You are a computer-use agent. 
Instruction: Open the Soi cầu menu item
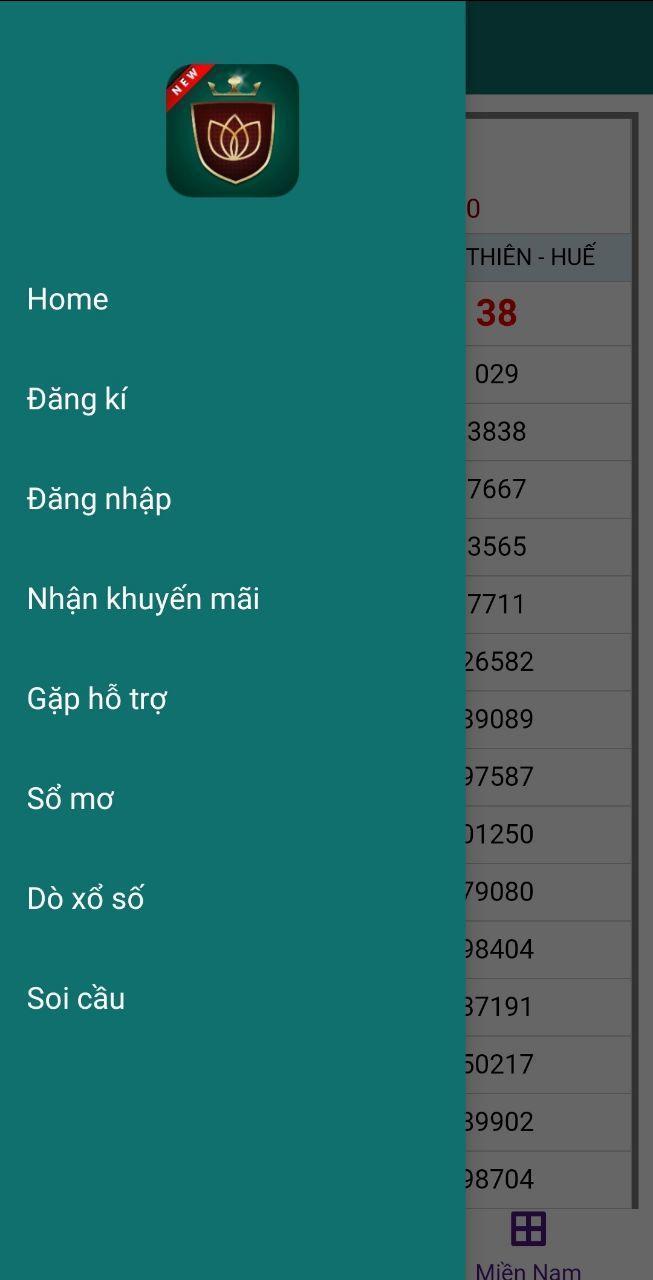click(x=232, y=999)
